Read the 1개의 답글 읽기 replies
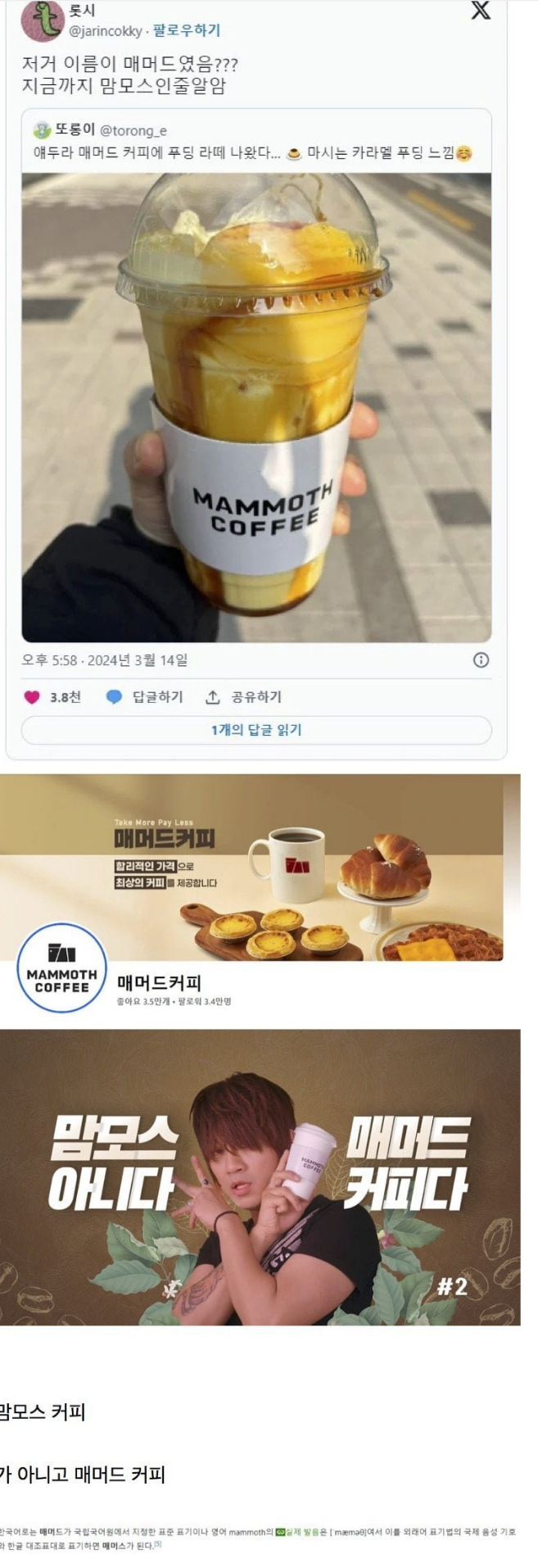The image size is (538, 1568). pyautogui.click(x=256, y=730)
